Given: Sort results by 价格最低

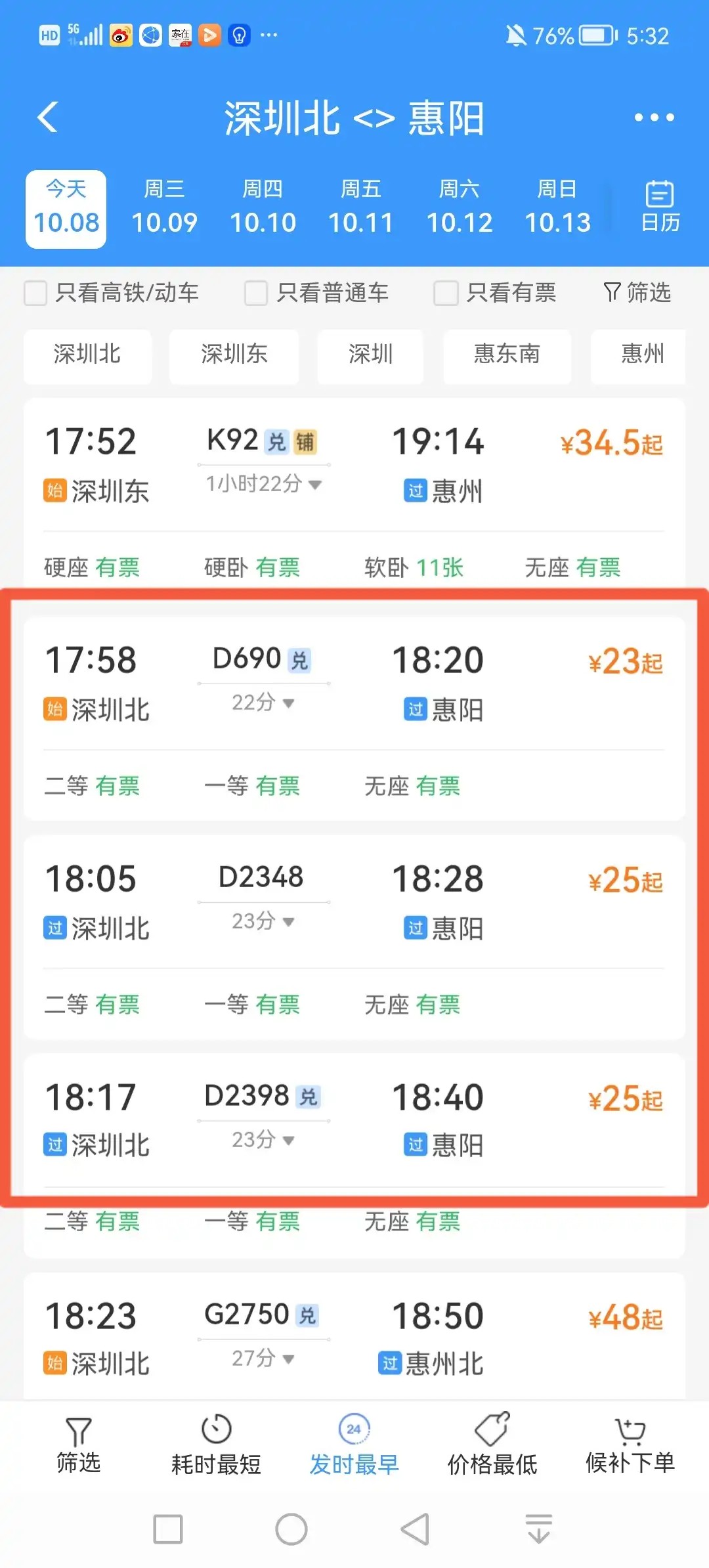Looking at the screenshot, I should [x=492, y=1444].
